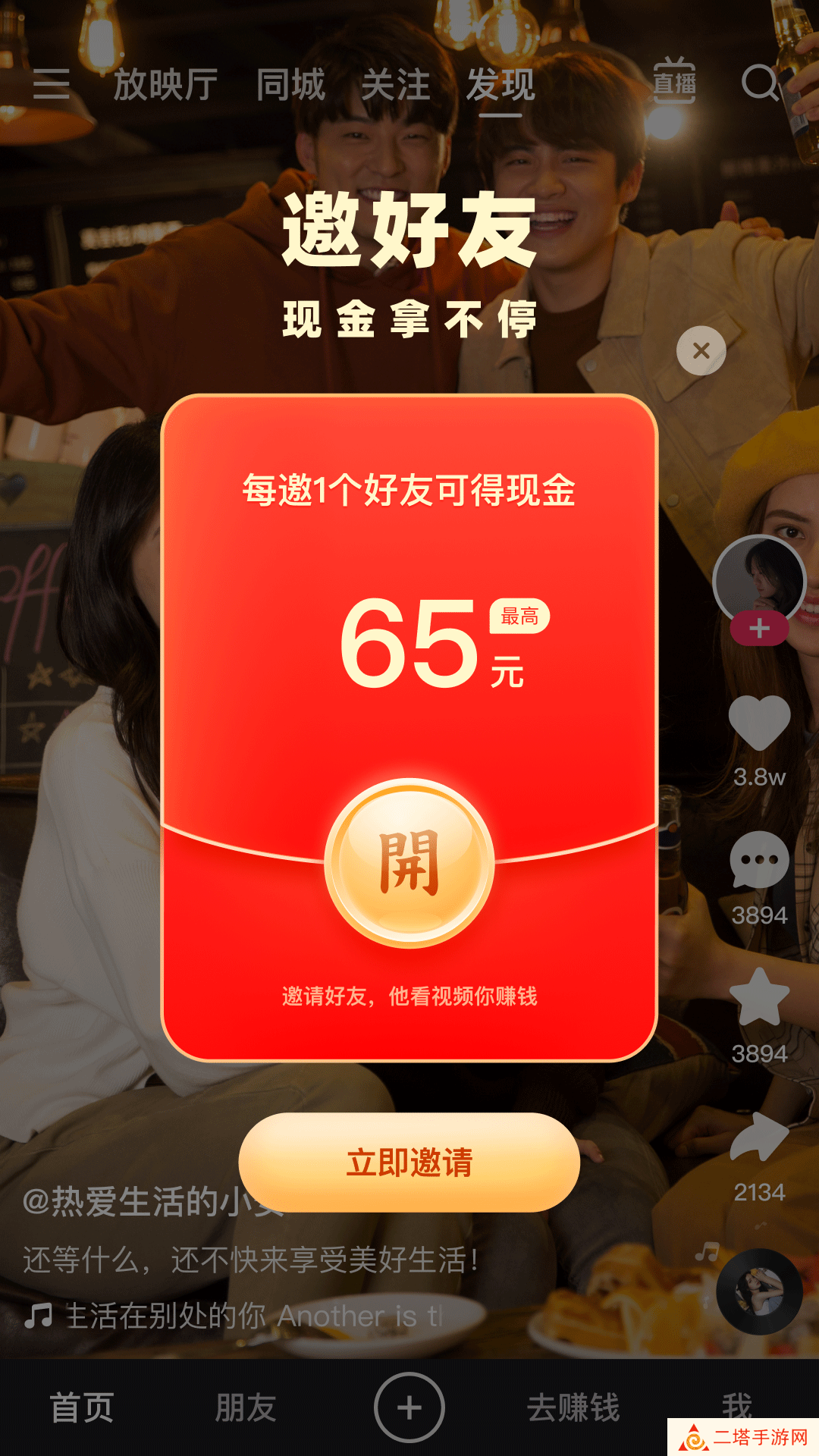Screen dimensions: 819x1456
Task: Open the 朋友 tab
Action: 246,1408
